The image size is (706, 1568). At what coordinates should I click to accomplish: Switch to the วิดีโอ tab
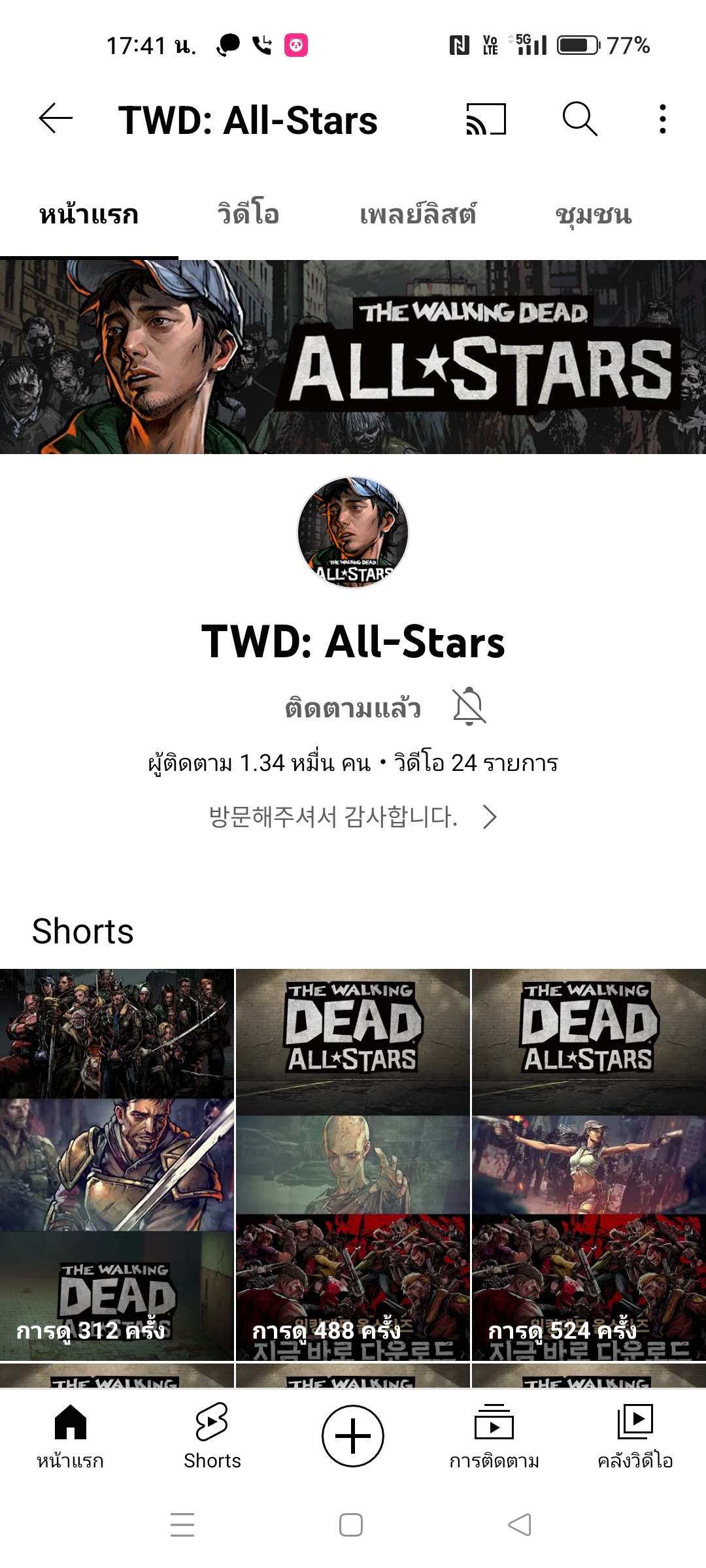point(248,214)
